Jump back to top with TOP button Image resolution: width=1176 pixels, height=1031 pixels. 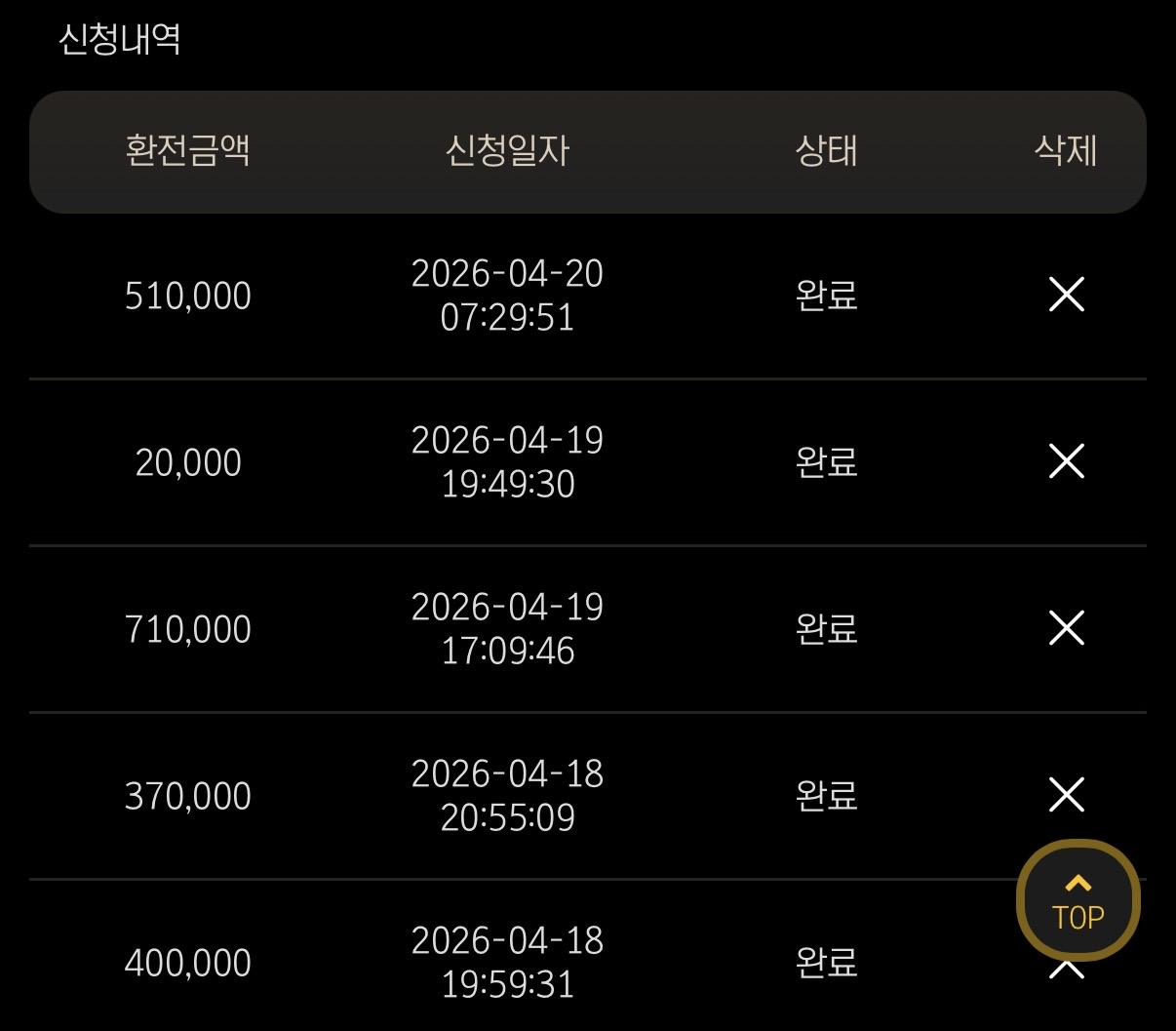(1078, 900)
